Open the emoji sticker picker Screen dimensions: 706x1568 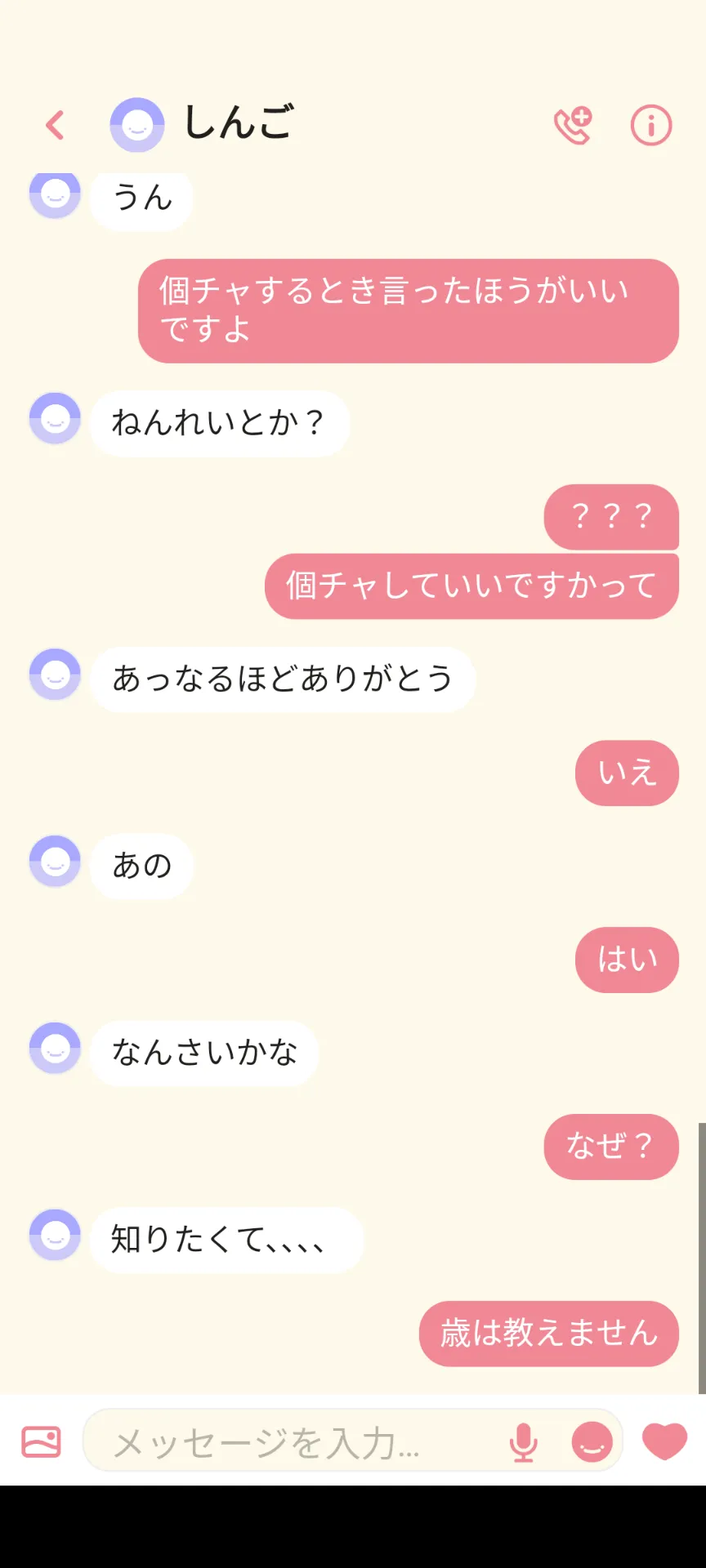point(592,1441)
